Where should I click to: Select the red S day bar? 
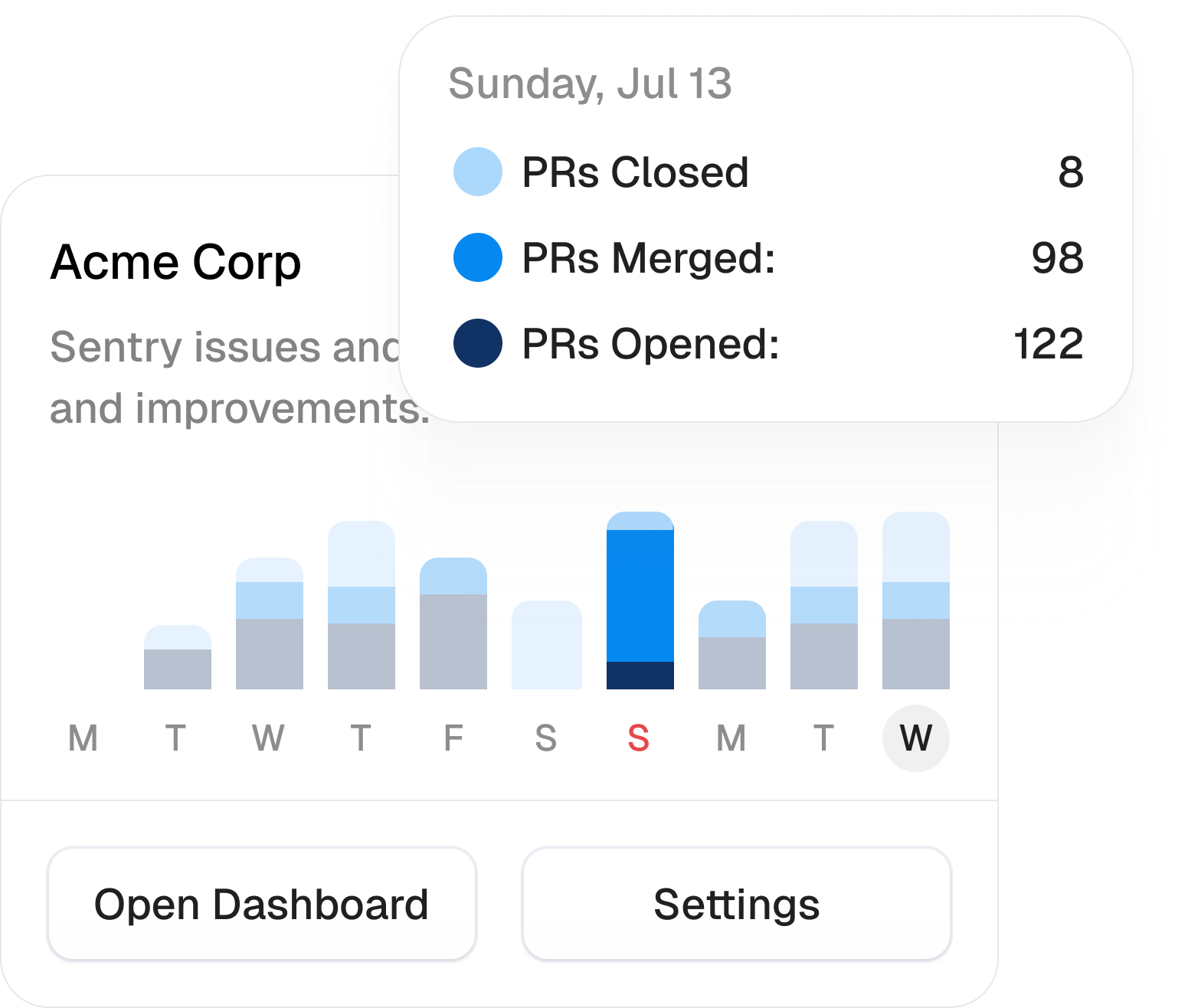tap(640, 601)
